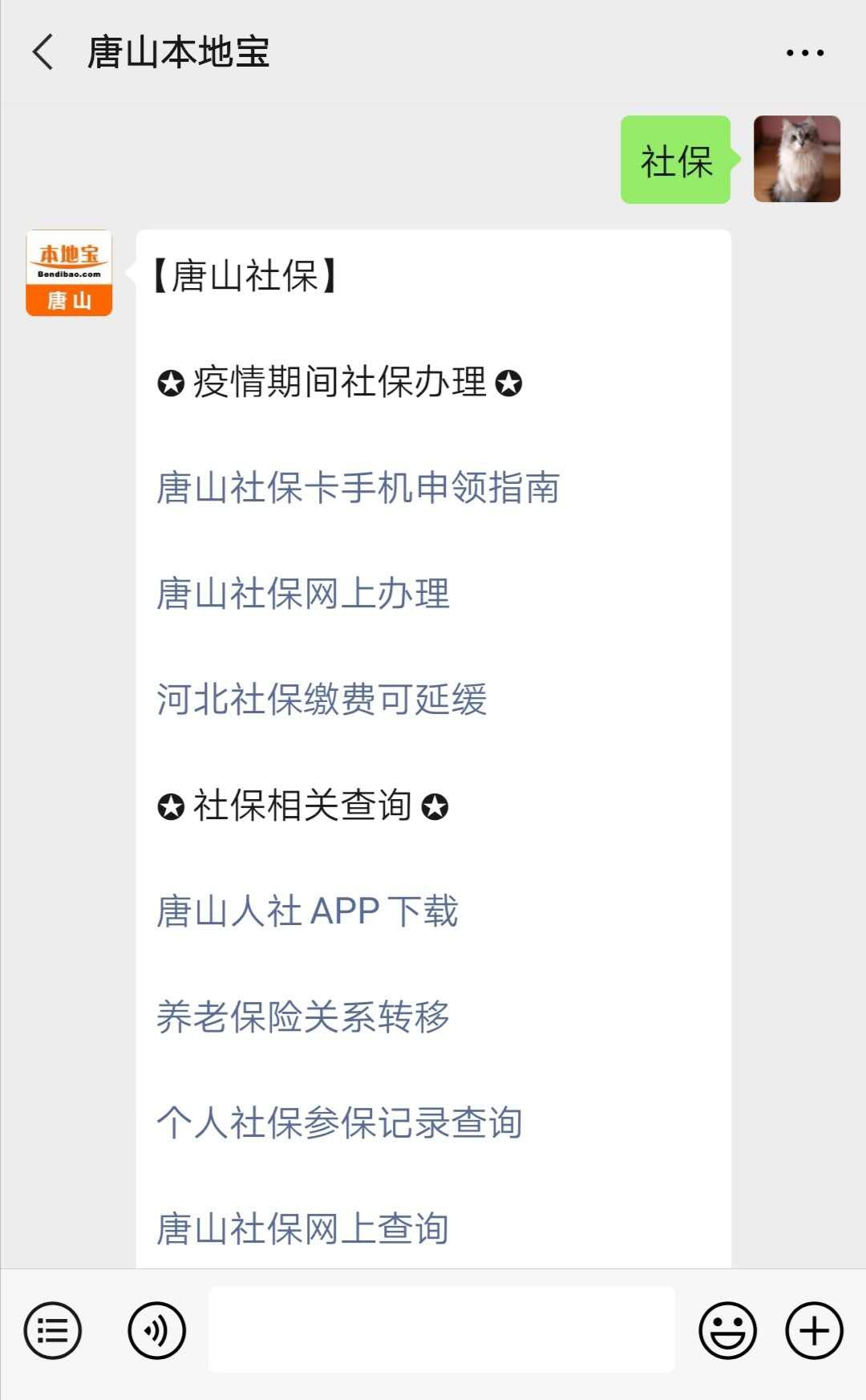
Task: Open link 唐山社保网上查询
Action: click(x=303, y=1228)
